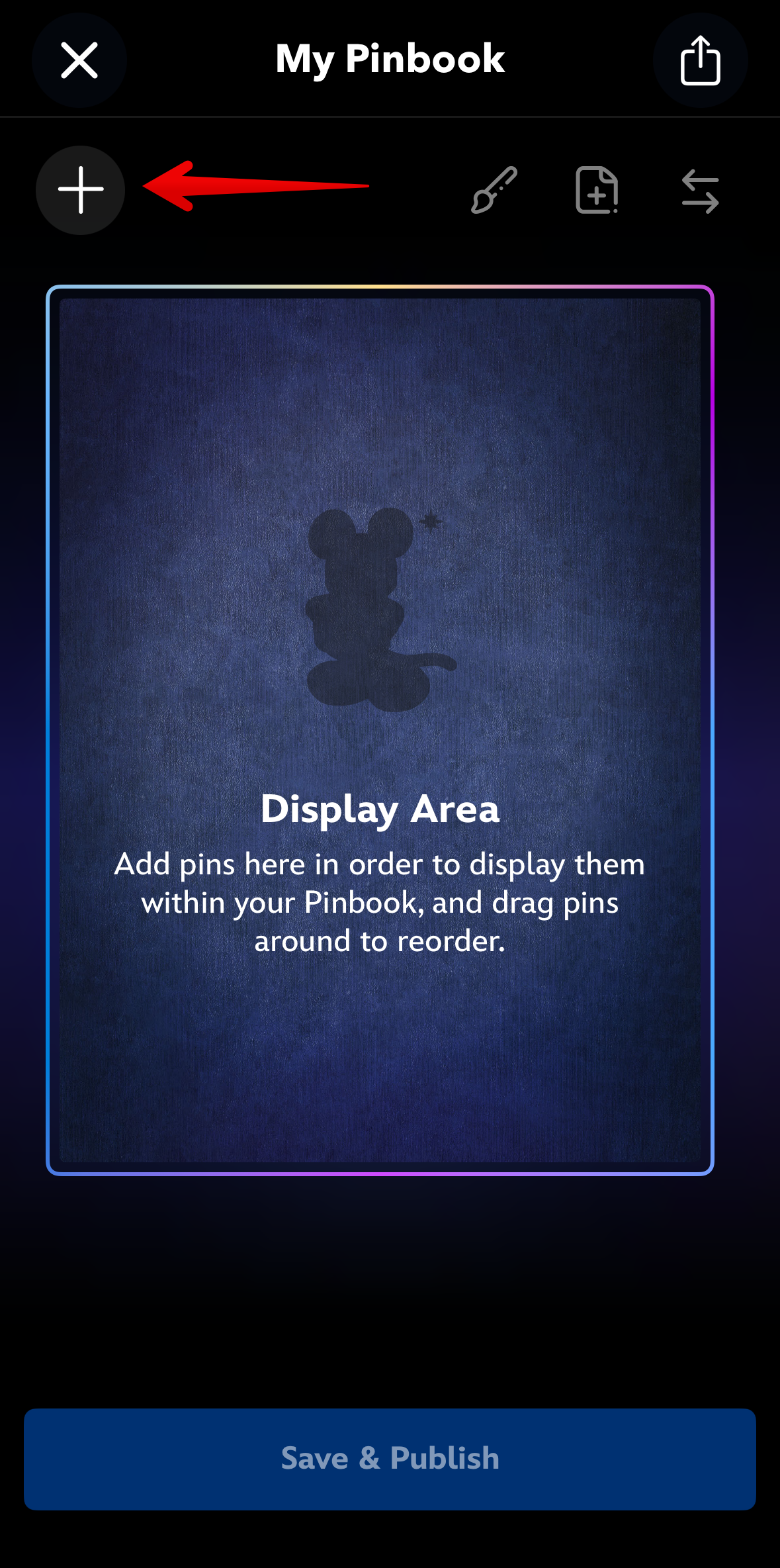Add a pin with the plus button
This screenshot has width=780, height=1568.
click(x=81, y=191)
